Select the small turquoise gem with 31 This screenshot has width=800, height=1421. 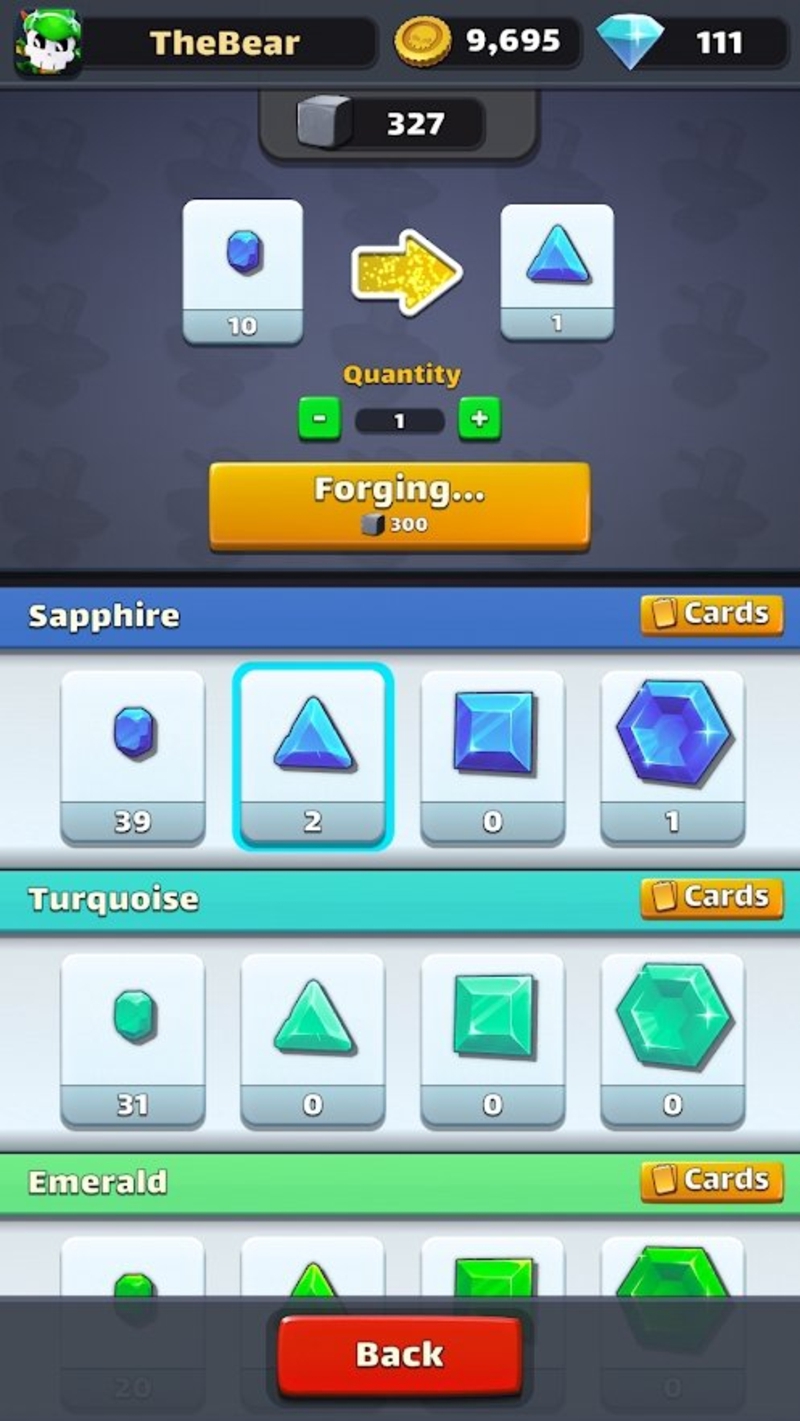pyautogui.click(x=133, y=1040)
